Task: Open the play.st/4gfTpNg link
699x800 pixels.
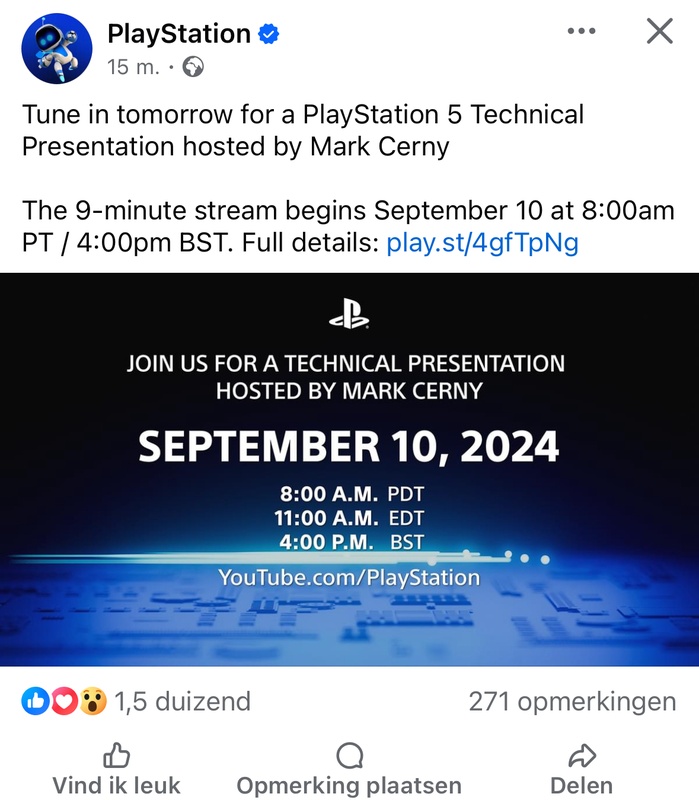Action: (x=482, y=242)
